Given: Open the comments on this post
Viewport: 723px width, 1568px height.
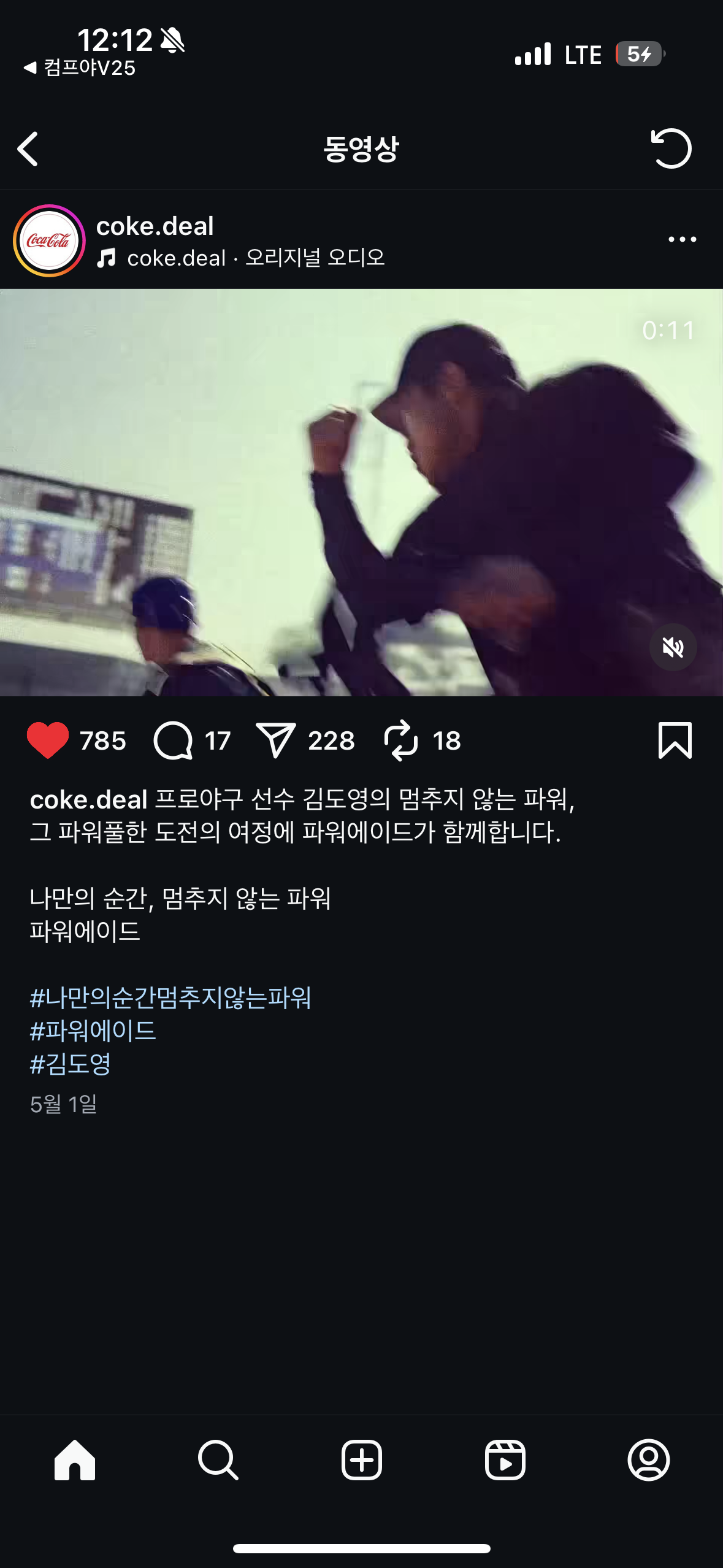Looking at the screenshot, I should tap(173, 740).
